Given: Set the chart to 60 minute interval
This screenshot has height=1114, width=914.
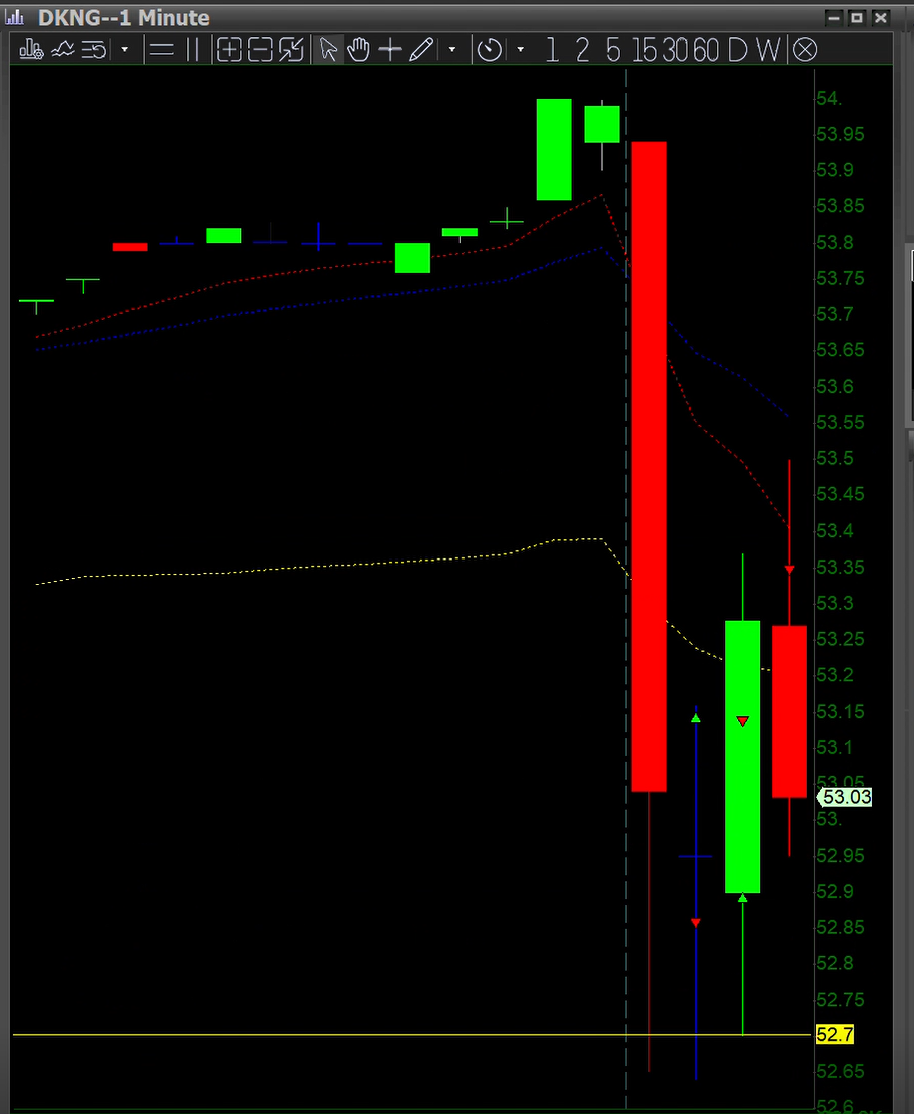Looking at the screenshot, I should tap(706, 50).
